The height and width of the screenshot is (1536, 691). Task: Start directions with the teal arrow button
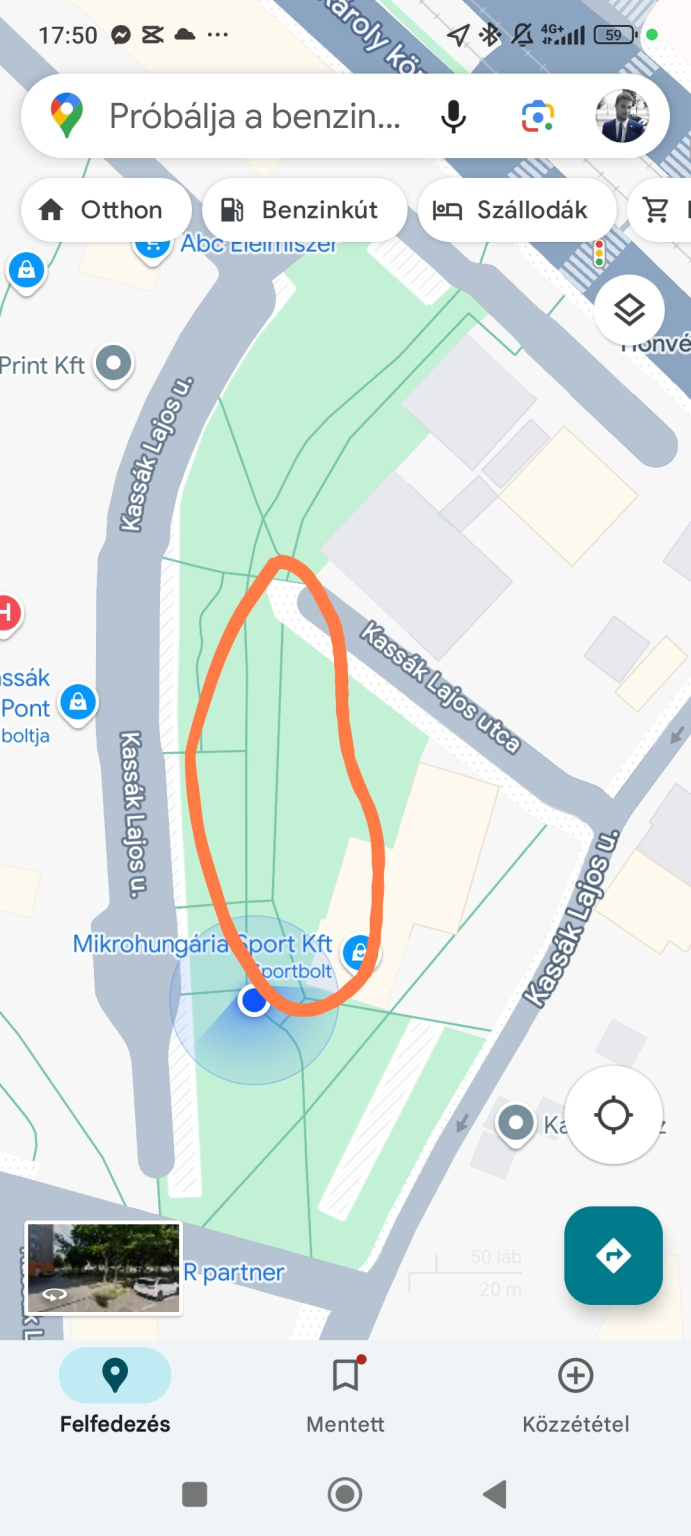tap(613, 1255)
